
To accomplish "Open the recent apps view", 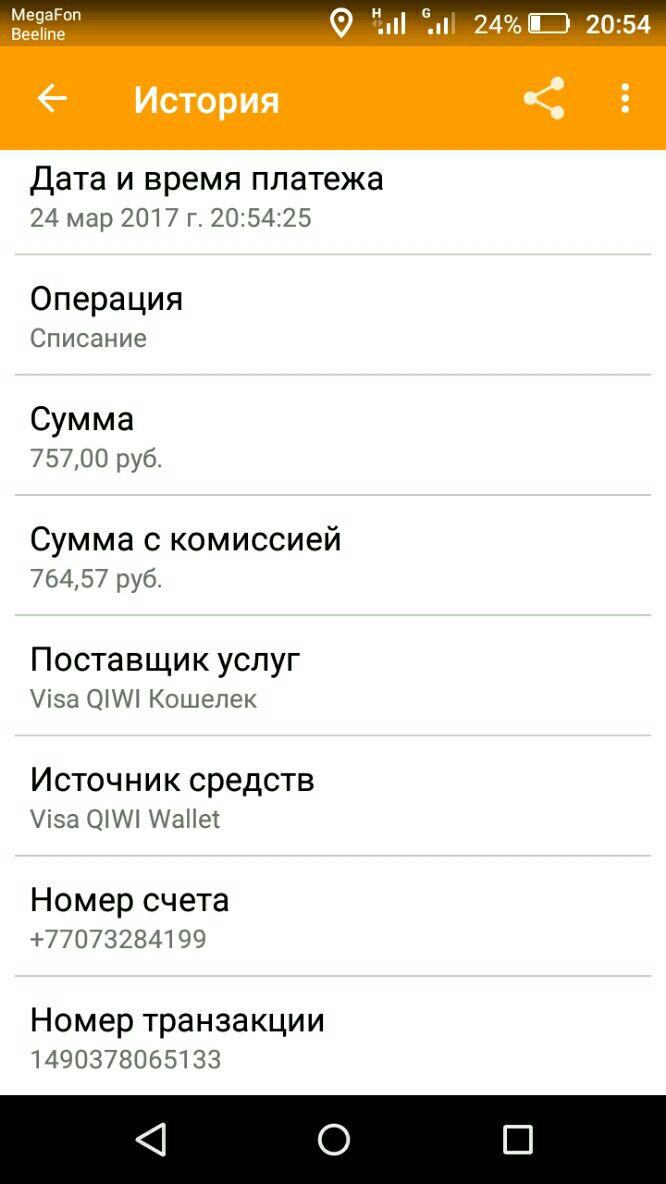I will [x=517, y=1139].
